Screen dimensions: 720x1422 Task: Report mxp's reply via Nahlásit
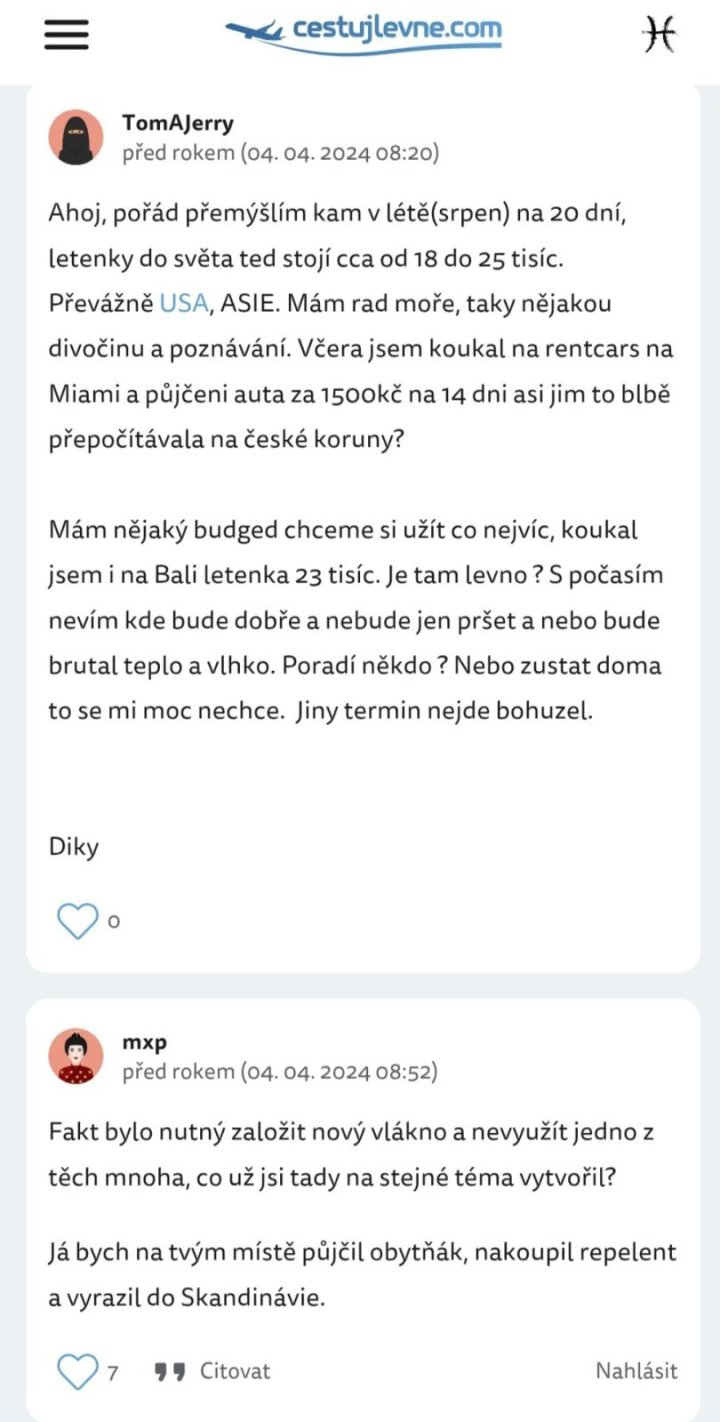point(636,1371)
